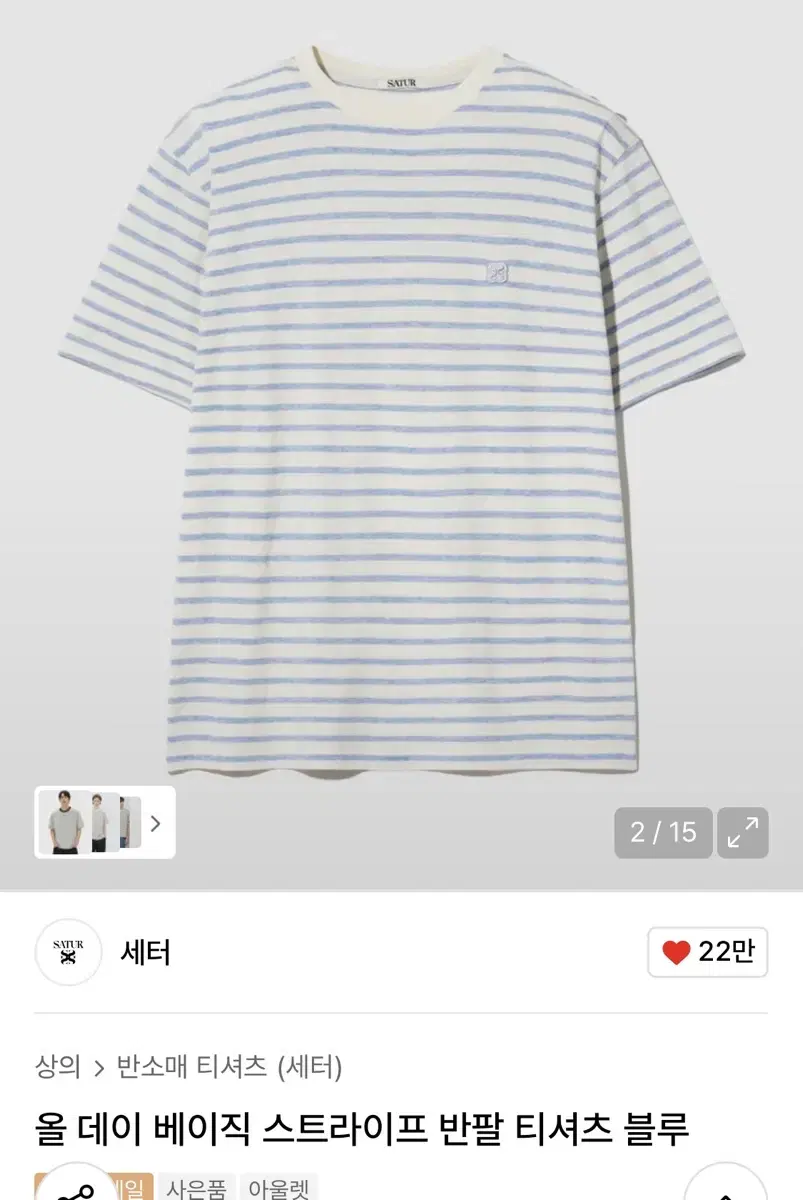Click the chevron between 상의 and 반소매 티셔츠
Viewport: 803px width, 1200px height.
tap(100, 1068)
